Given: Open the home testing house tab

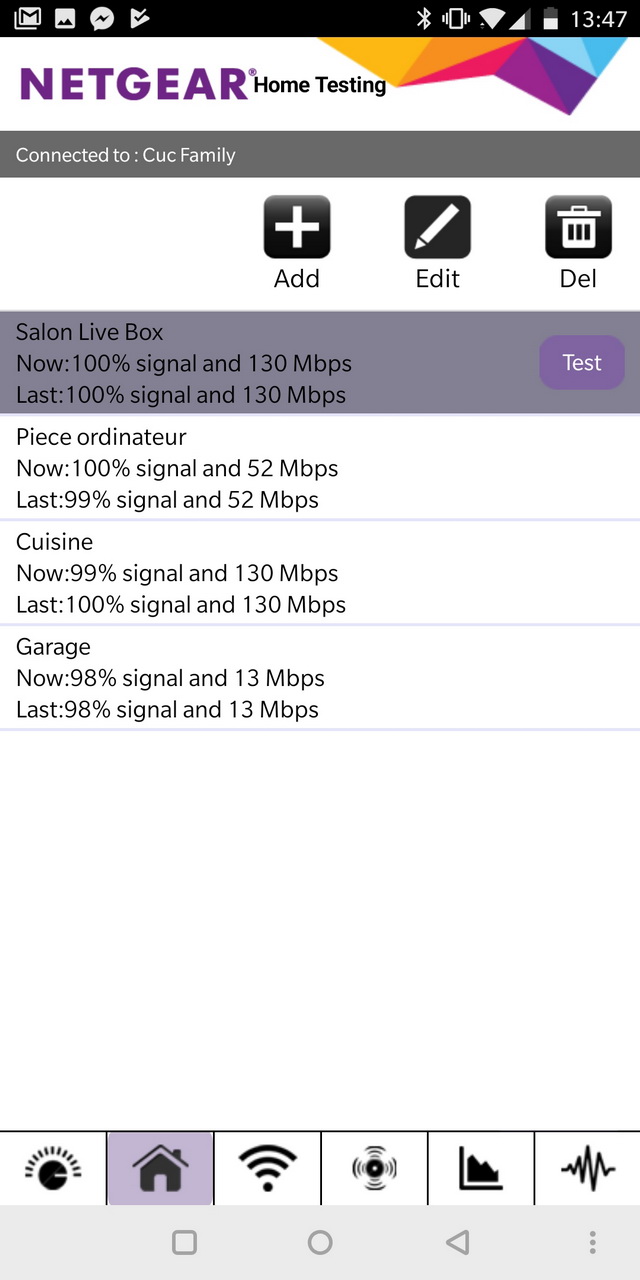Looking at the screenshot, I should (x=160, y=1168).
